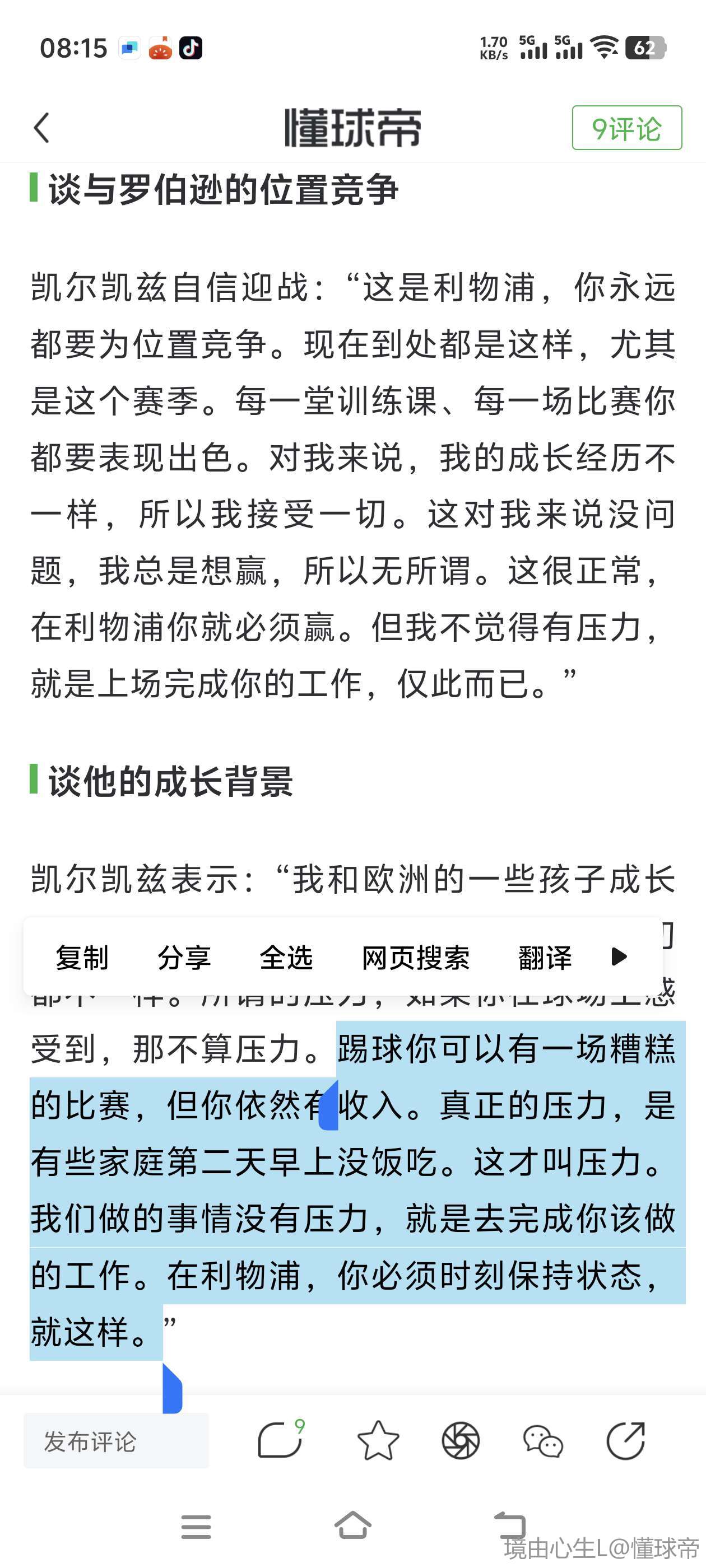Select all text with 全选

[x=286, y=958]
